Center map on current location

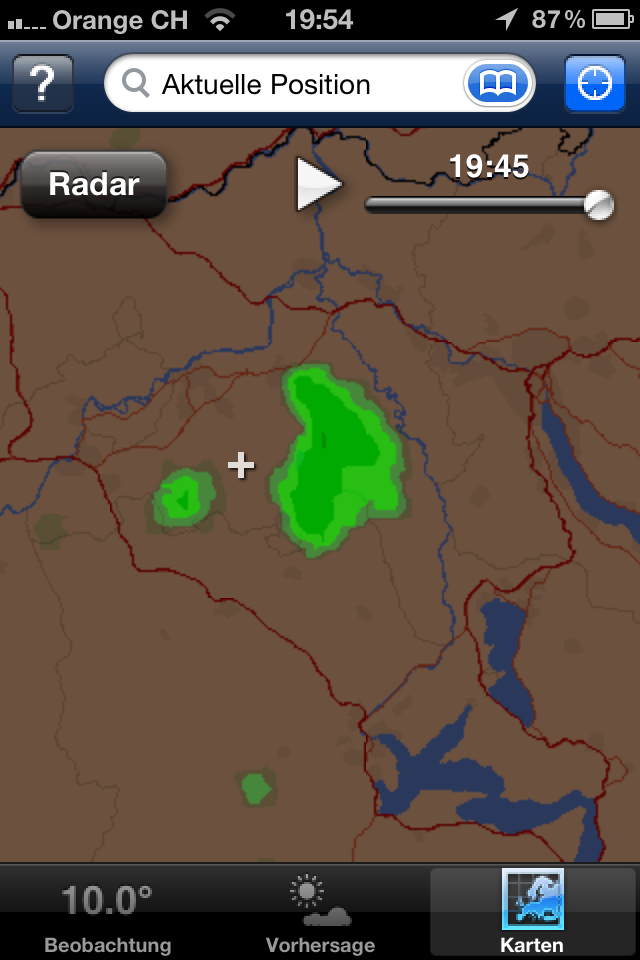click(x=594, y=83)
